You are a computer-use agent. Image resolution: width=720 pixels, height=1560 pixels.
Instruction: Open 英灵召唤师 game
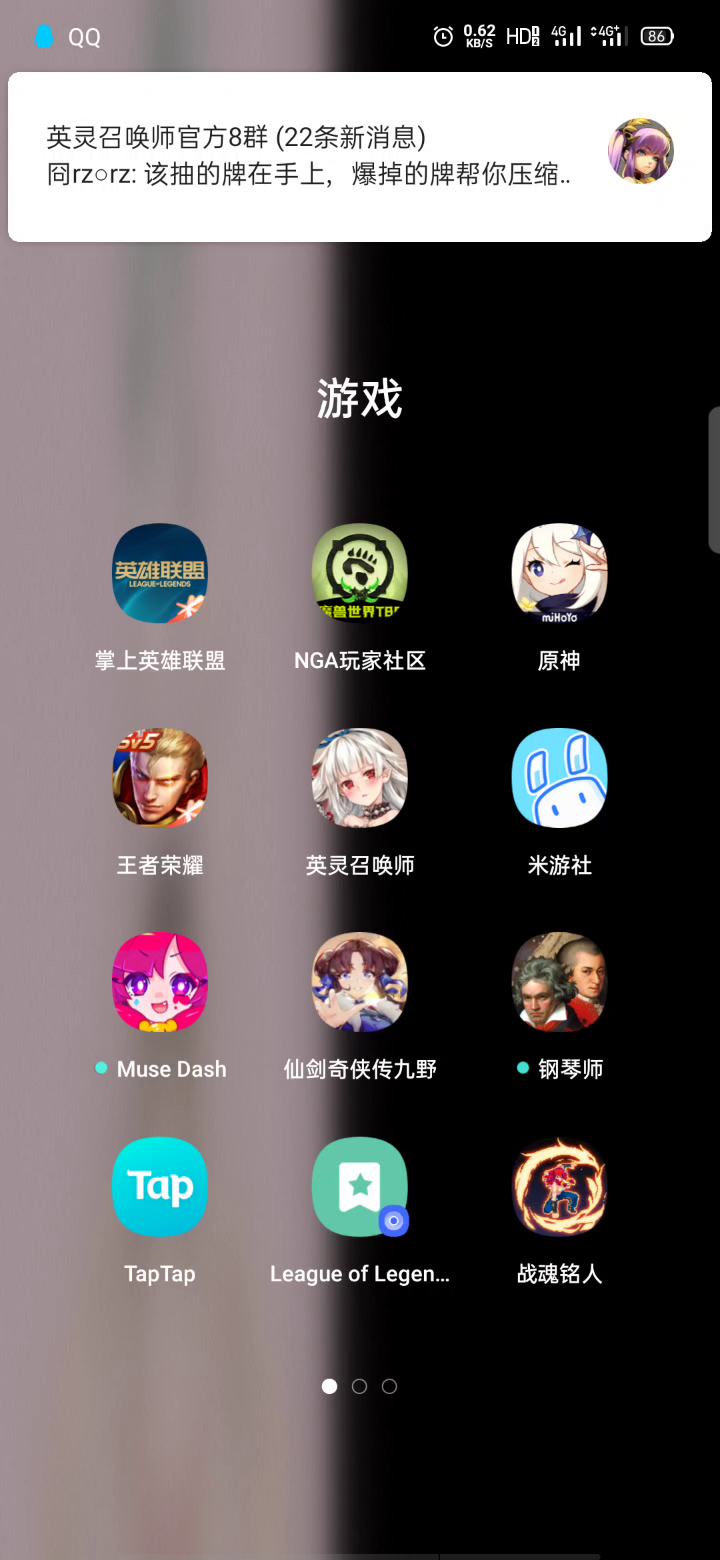360,777
